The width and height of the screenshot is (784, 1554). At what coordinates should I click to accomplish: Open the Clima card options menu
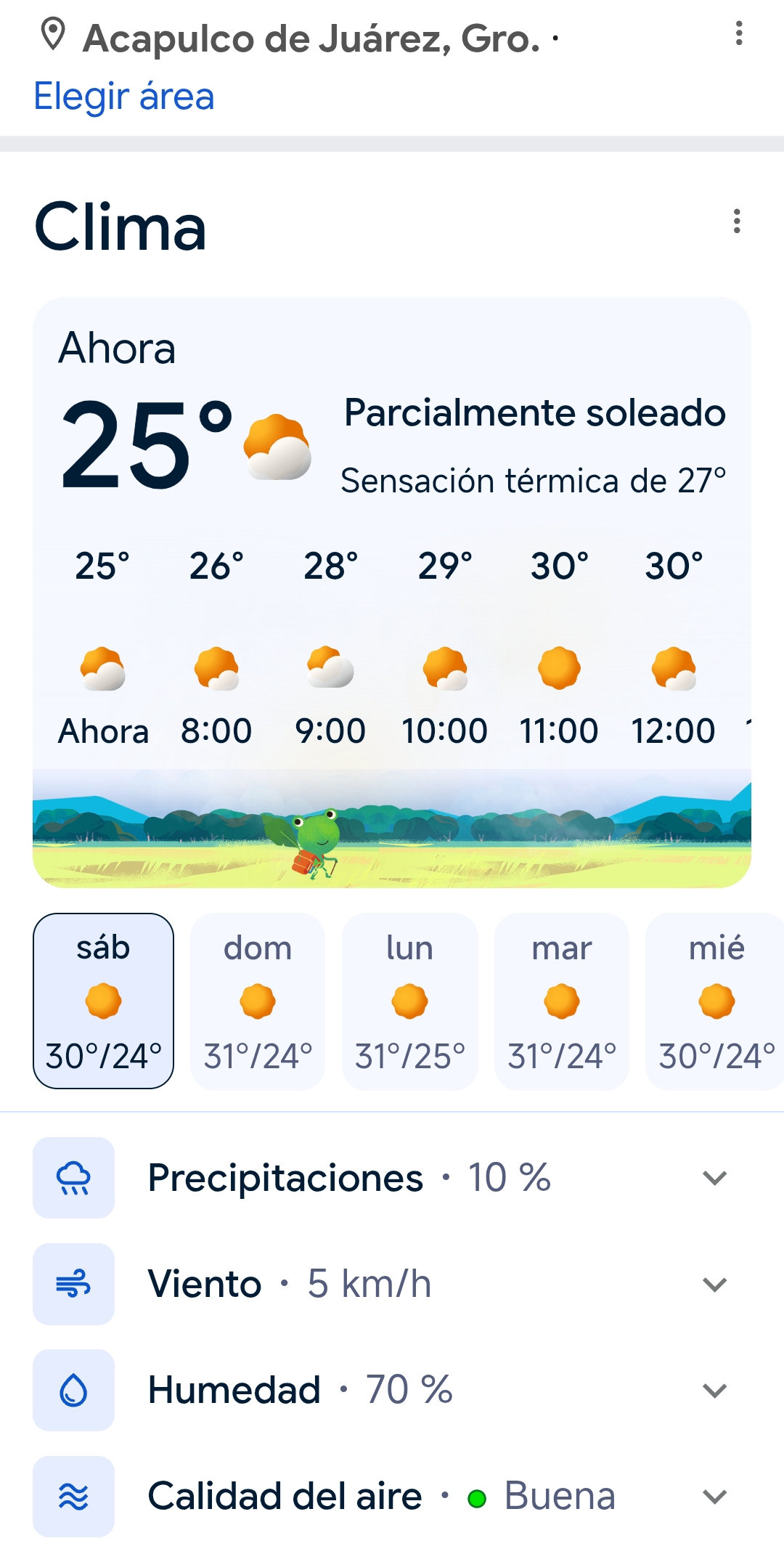737,221
